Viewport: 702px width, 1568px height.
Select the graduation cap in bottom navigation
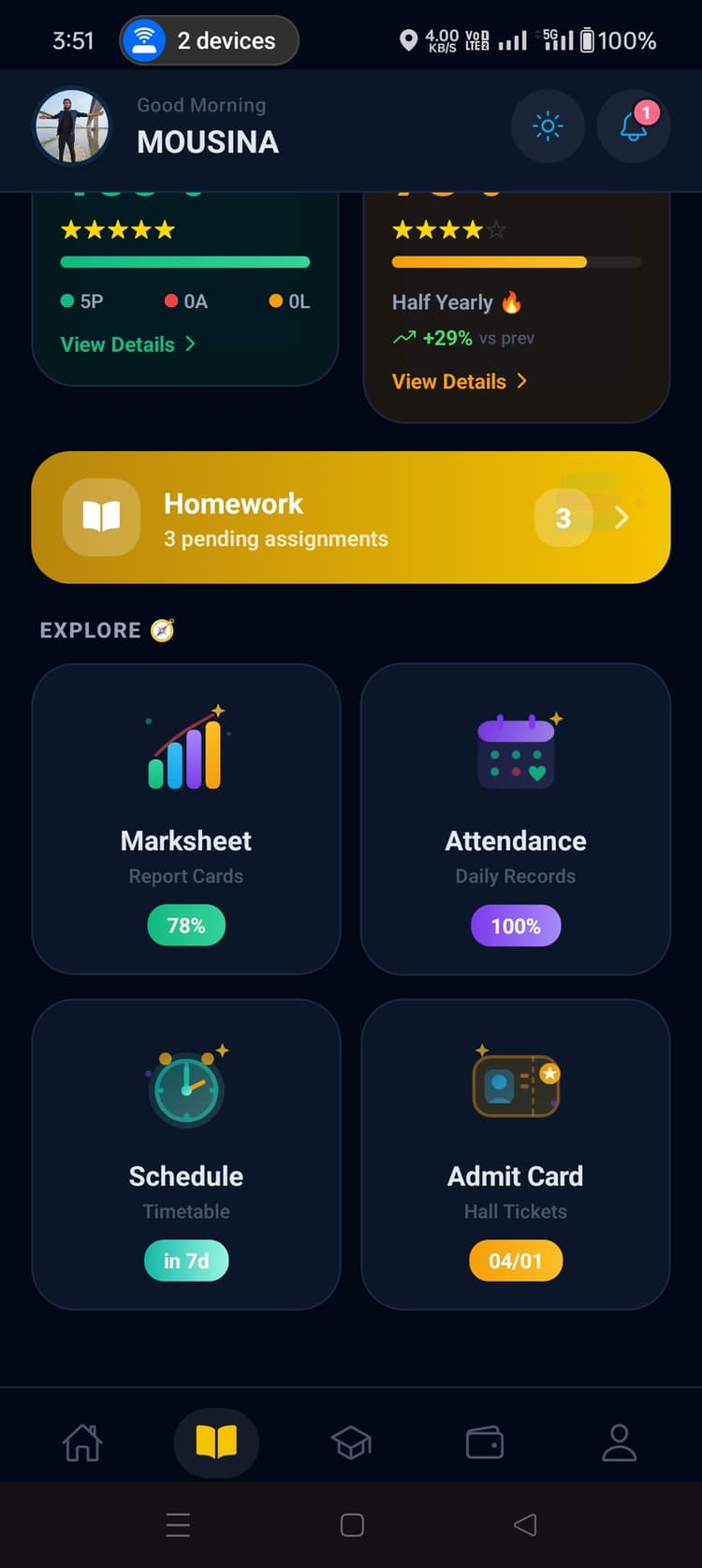(x=351, y=1443)
